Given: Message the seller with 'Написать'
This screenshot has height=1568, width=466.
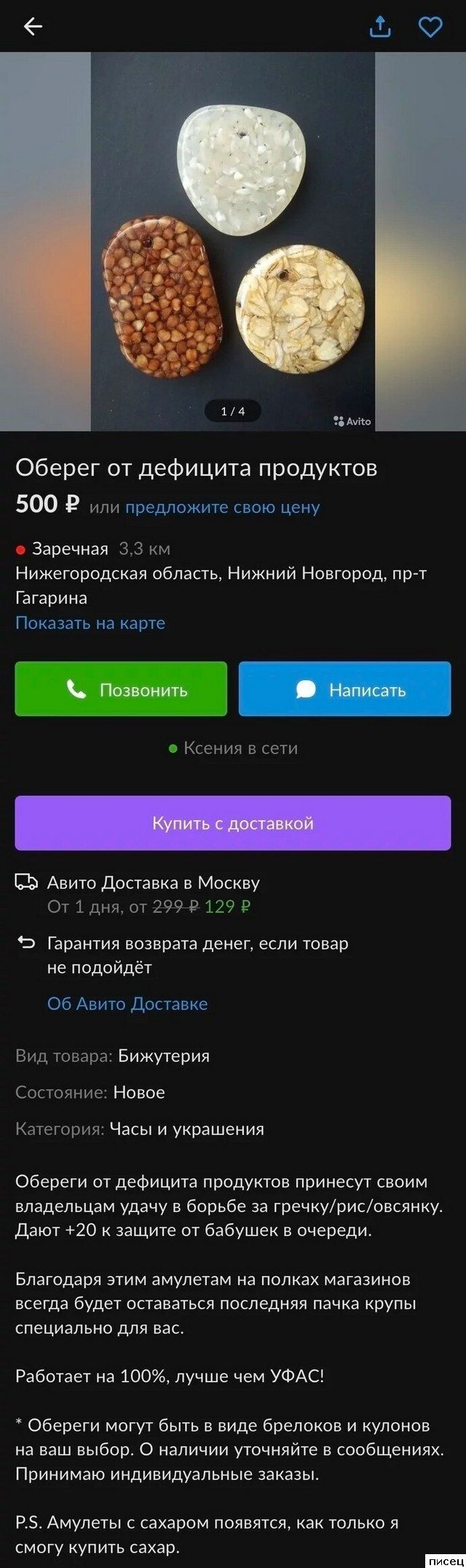Looking at the screenshot, I should coord(344,689).
